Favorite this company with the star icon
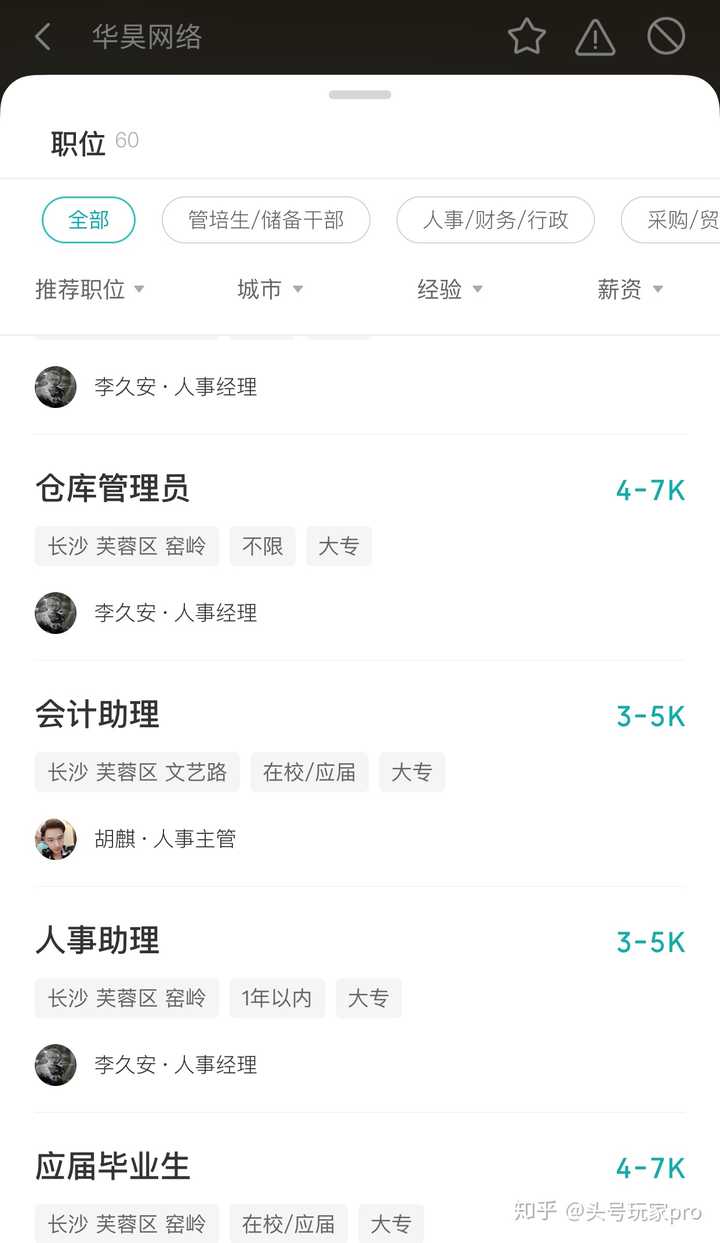Image resolution: width=720 pixels, height=1243 pixels. (526, 38)
